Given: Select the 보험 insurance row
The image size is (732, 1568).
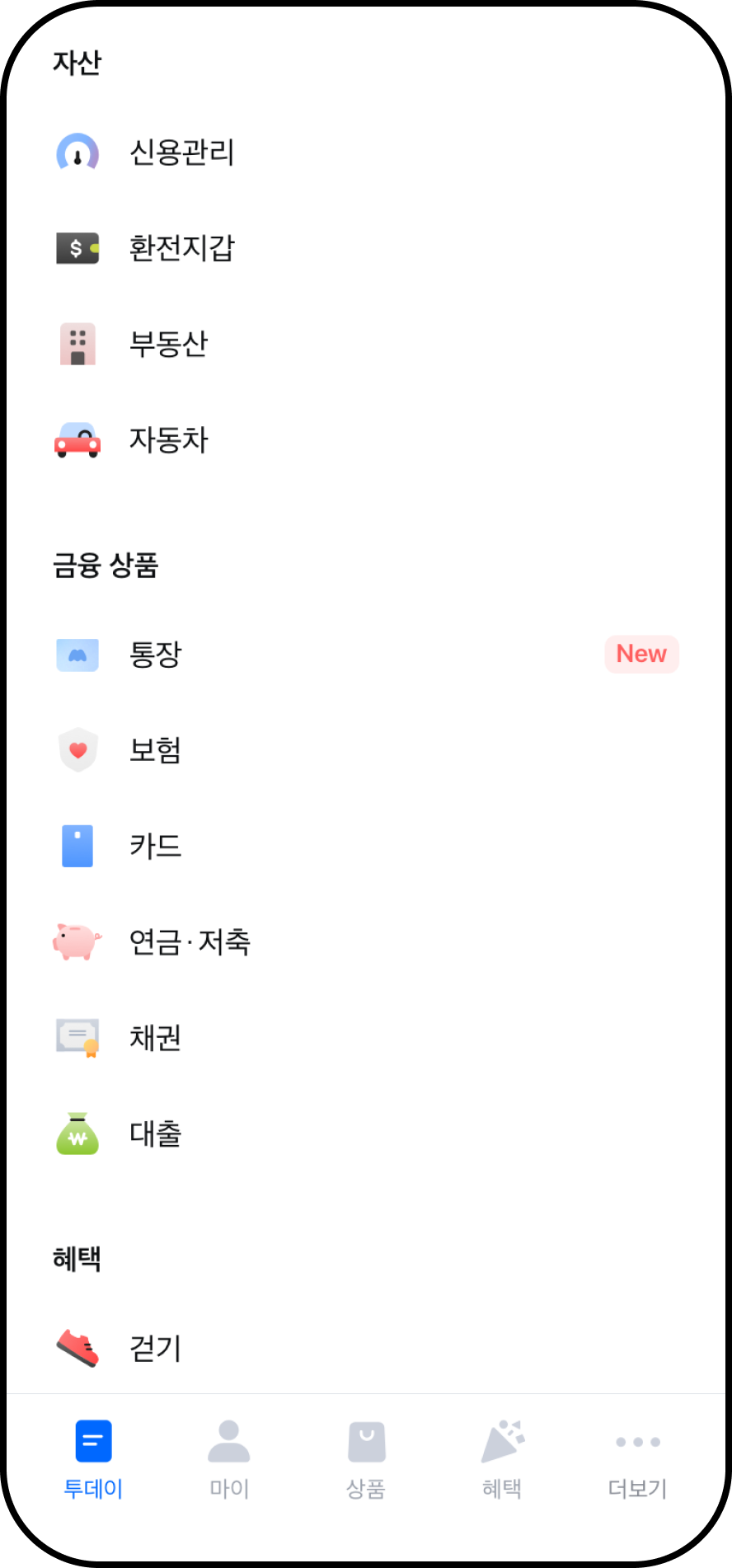Looking at the screenshot, I should [155, 750].
